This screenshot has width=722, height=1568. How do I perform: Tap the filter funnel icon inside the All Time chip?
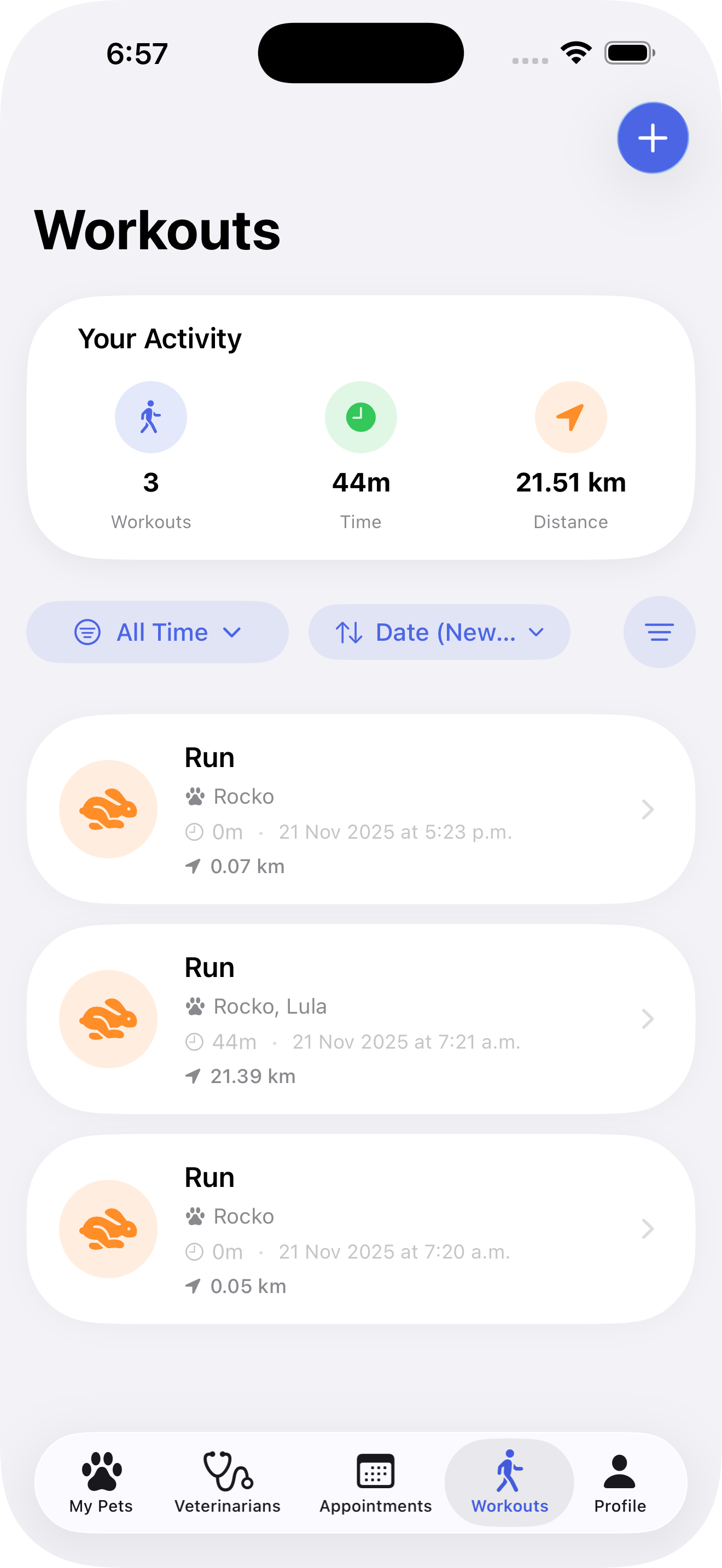point(87,632)
